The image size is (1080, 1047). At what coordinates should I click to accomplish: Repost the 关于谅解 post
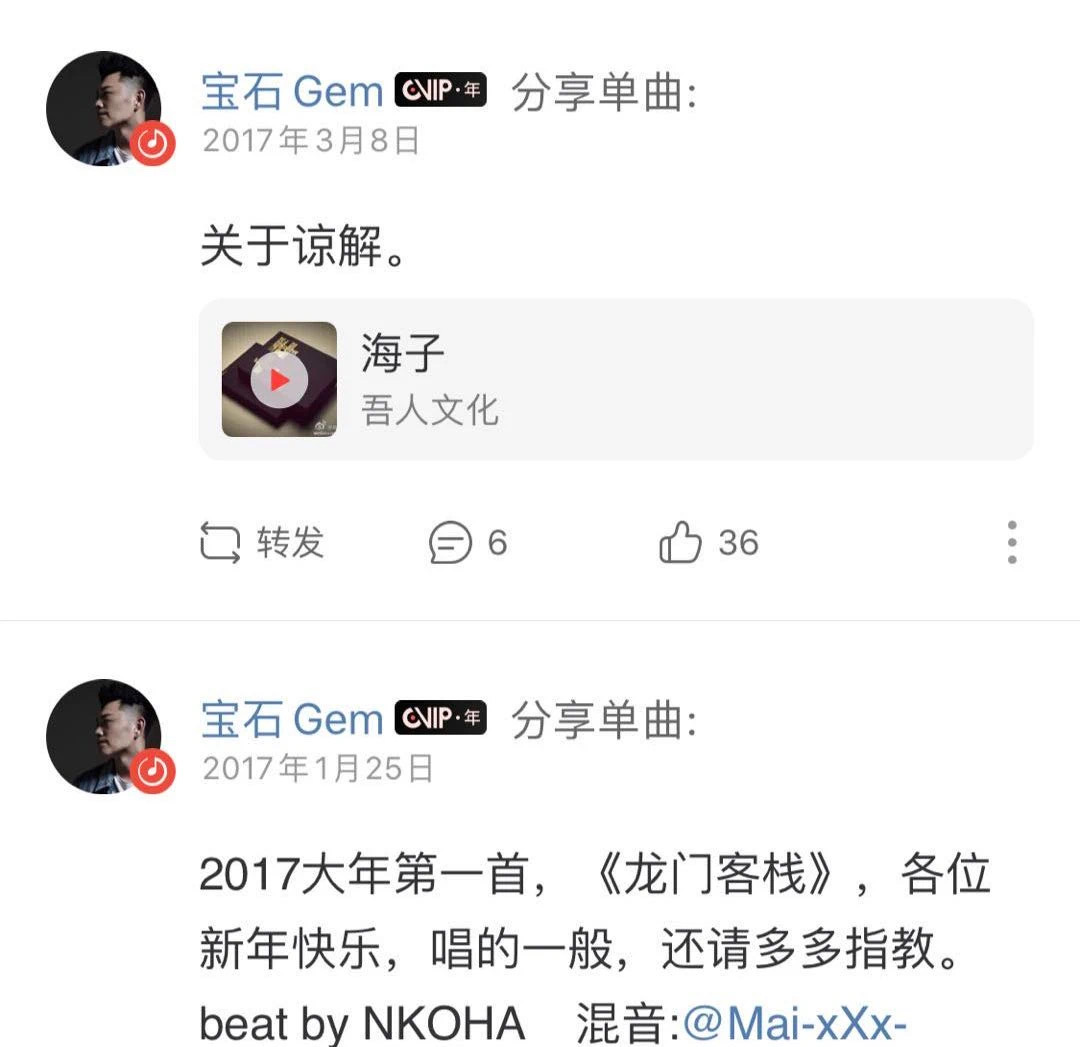click(262, 543)
